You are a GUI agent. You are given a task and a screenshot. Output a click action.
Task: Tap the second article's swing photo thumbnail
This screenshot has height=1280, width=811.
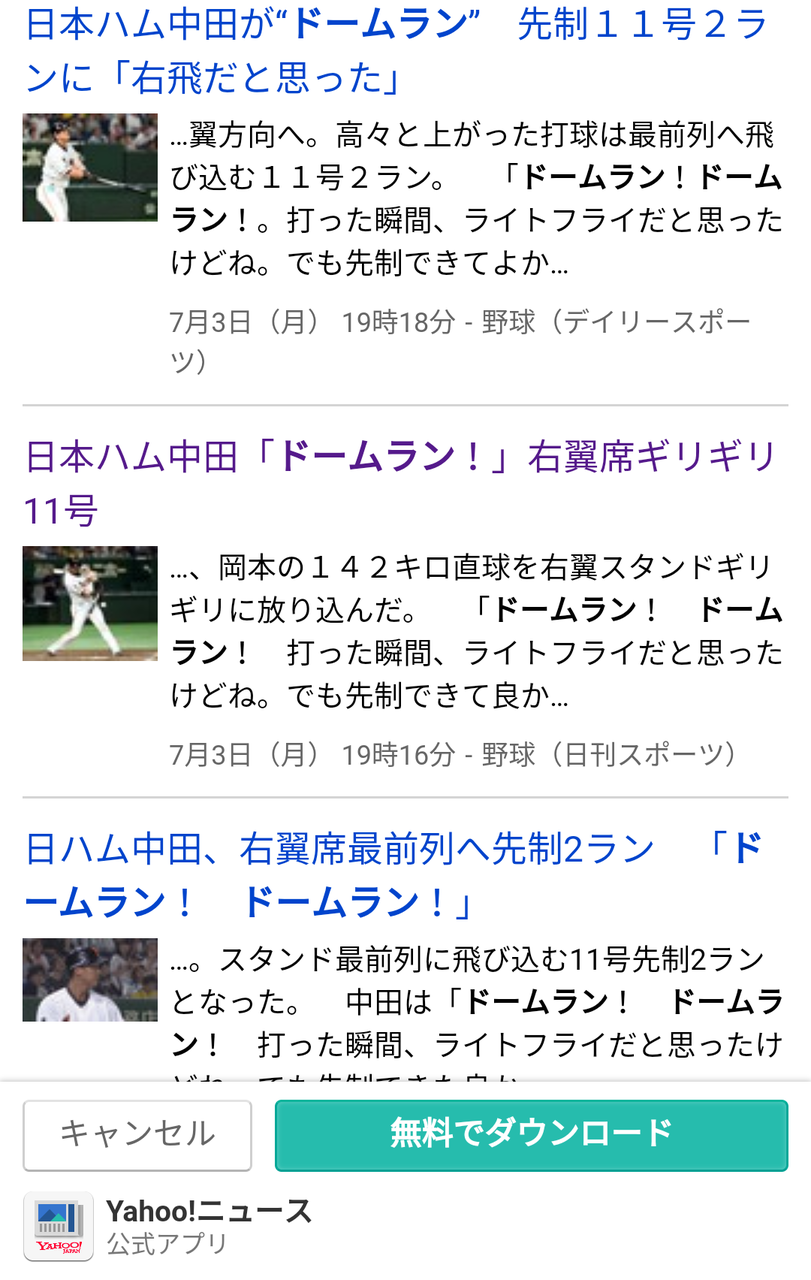point(89,604)
